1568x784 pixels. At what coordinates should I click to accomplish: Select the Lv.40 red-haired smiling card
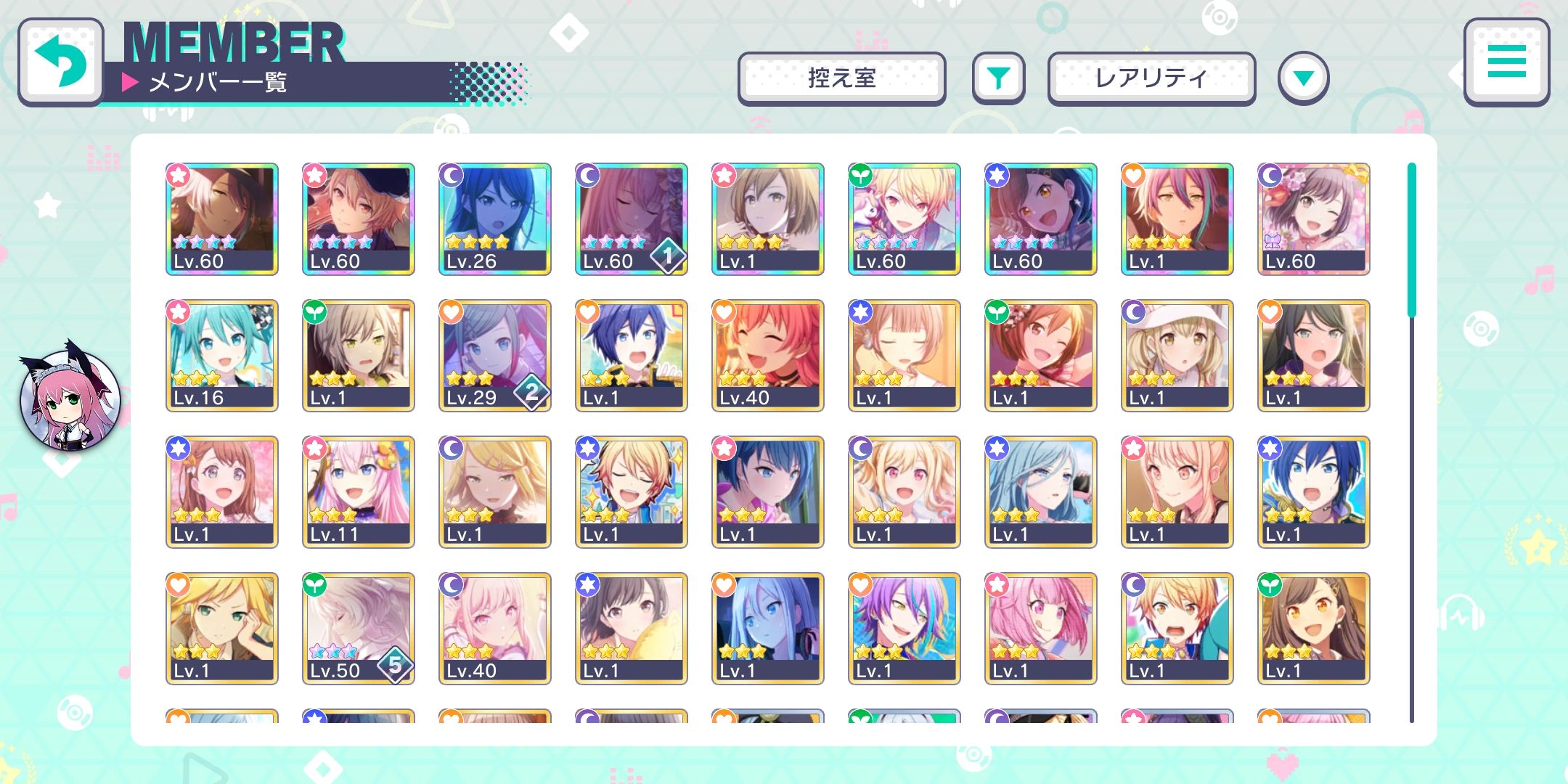click(x=767, y=356)
